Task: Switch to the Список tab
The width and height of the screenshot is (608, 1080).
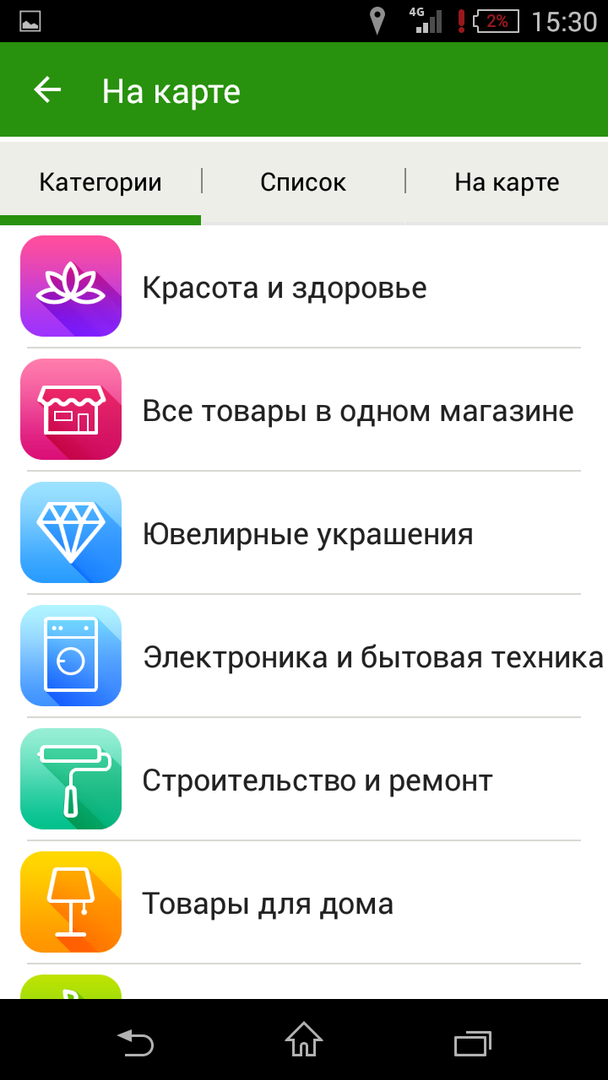Action: click(303, 182)
